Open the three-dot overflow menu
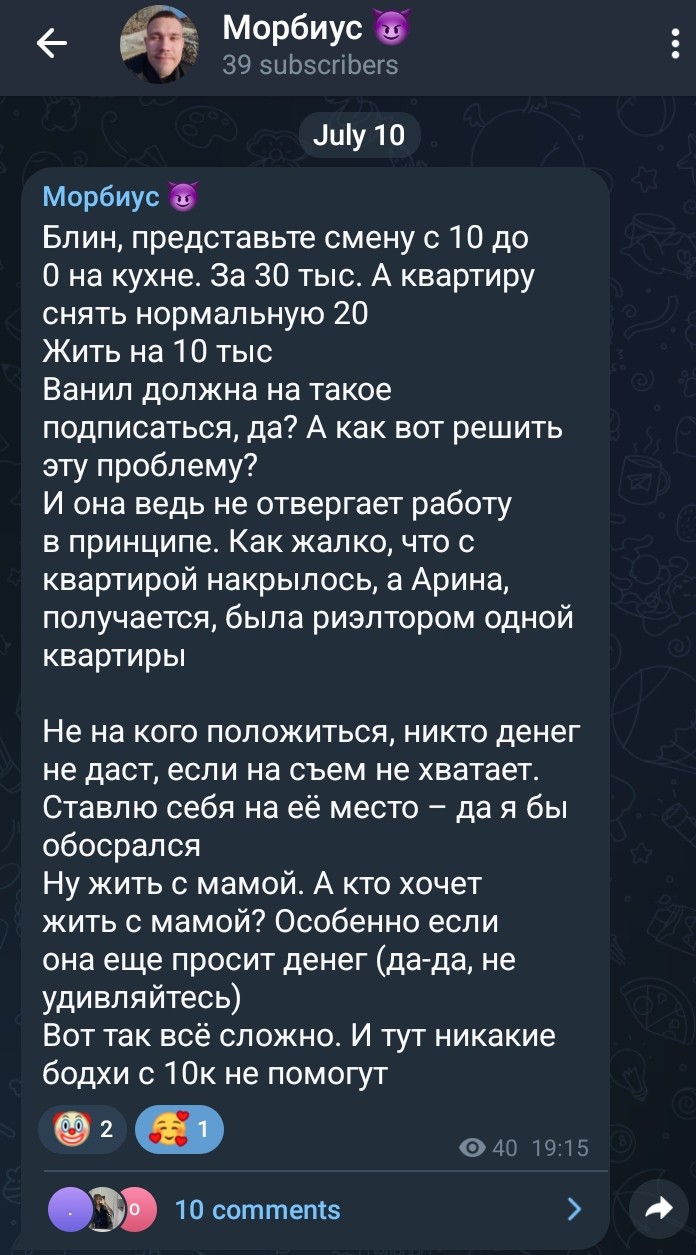This screenshot has height=1255, width=696. (x=677, y=44)
